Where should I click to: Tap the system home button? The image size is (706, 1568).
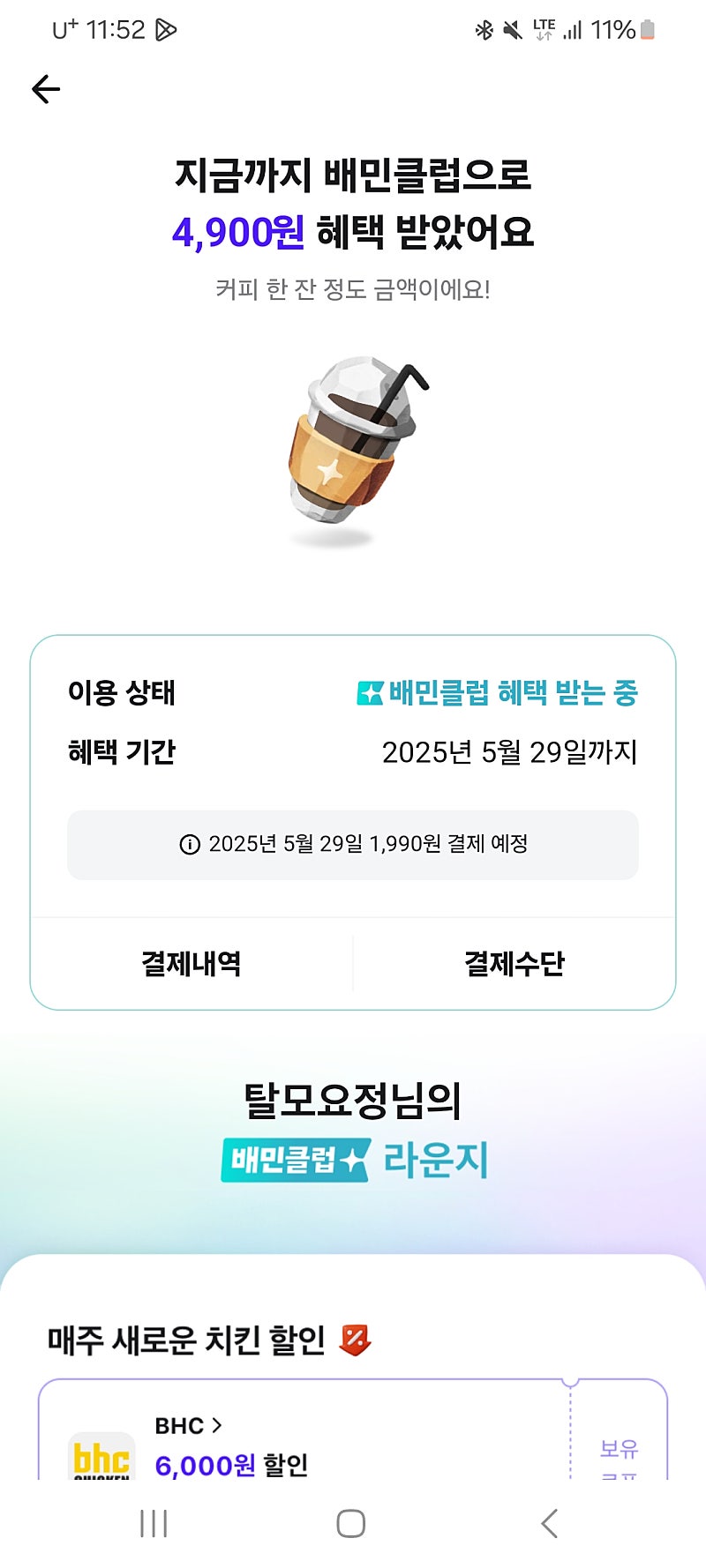point(351,1523)
